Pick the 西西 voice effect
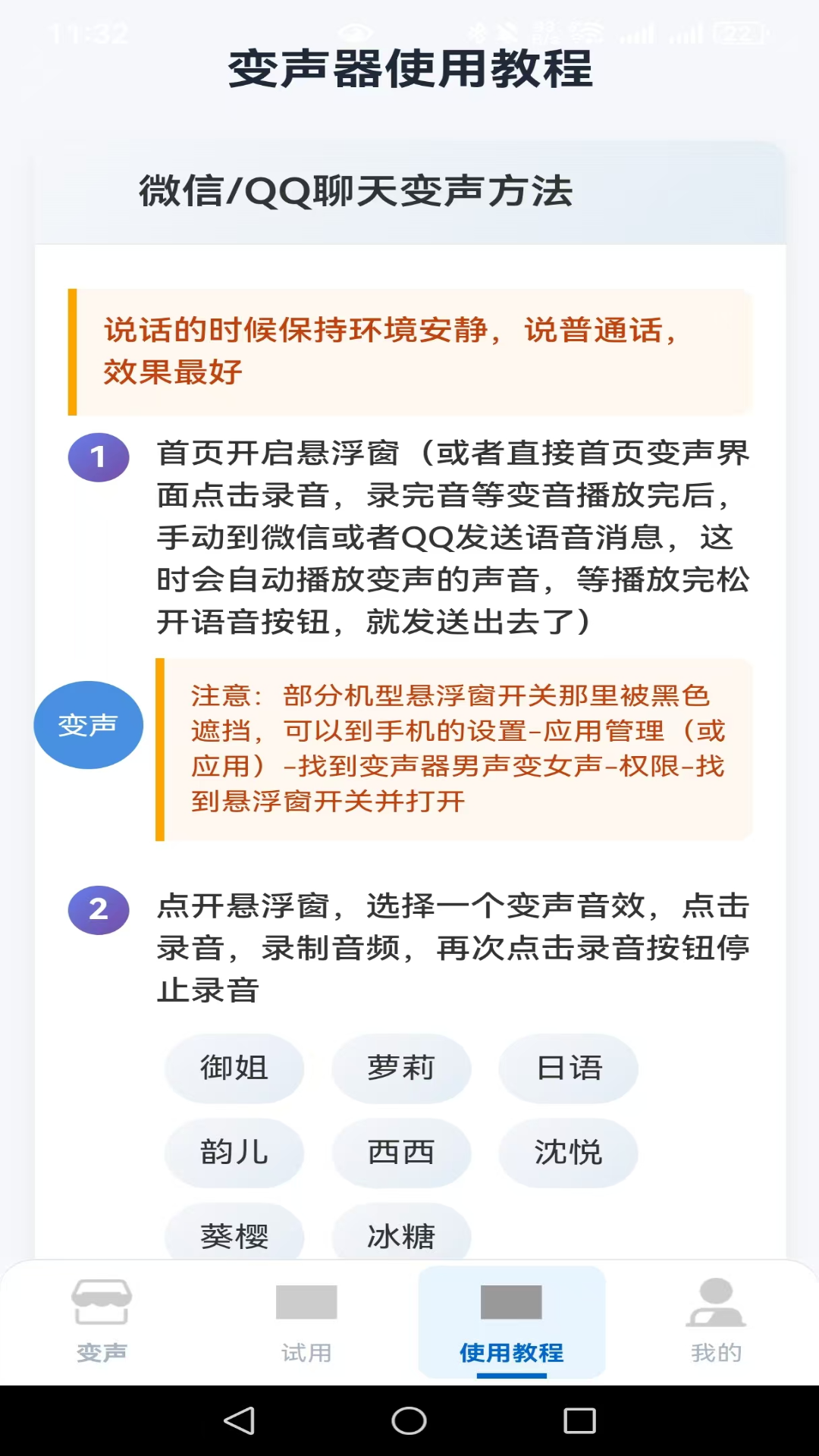Screen dimensions: 819x1456 (401, 1153)
